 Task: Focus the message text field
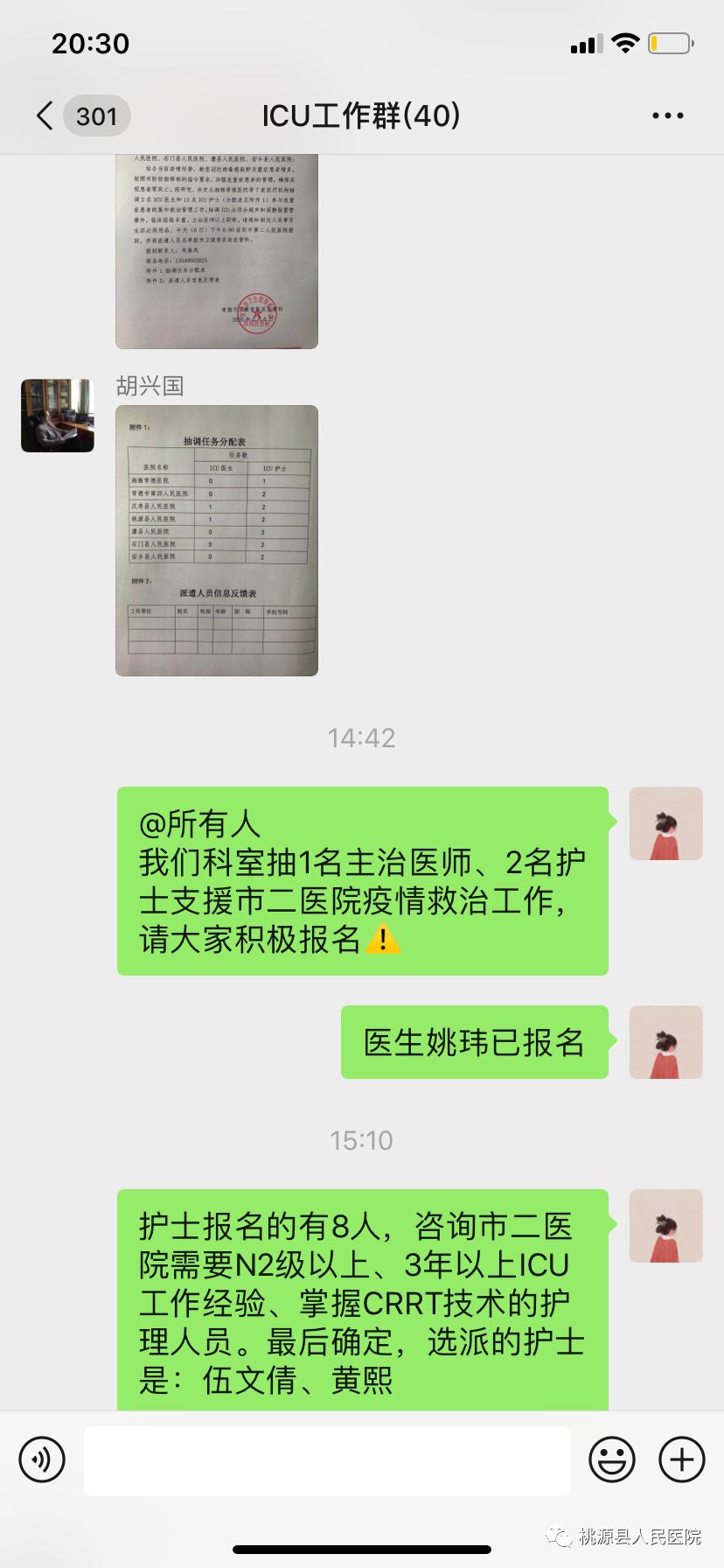pos(326,1459)
